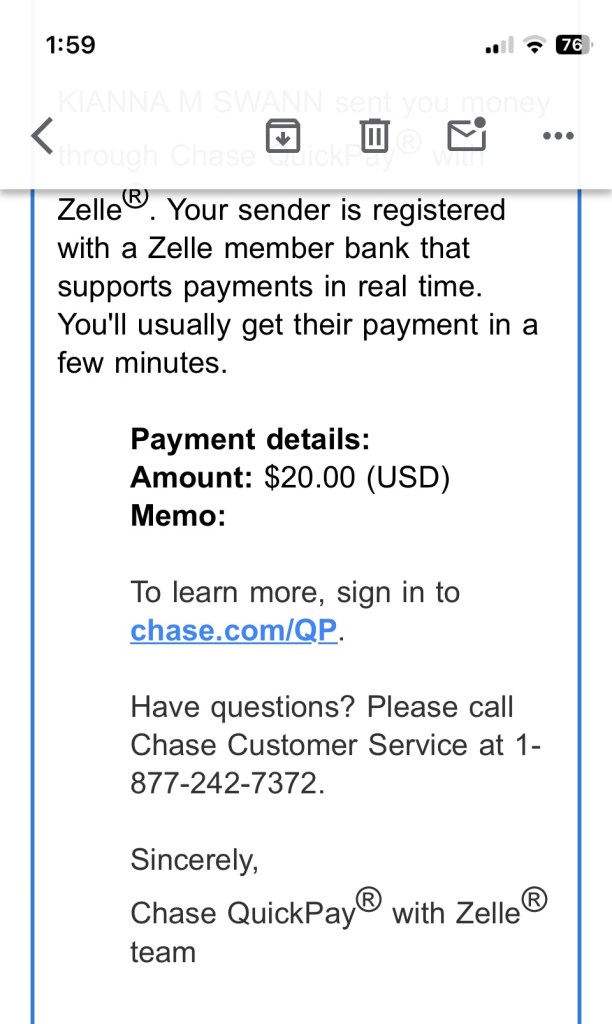The image size is (612, 1024).
Task: Archive this email
Action: coord(283,135)
